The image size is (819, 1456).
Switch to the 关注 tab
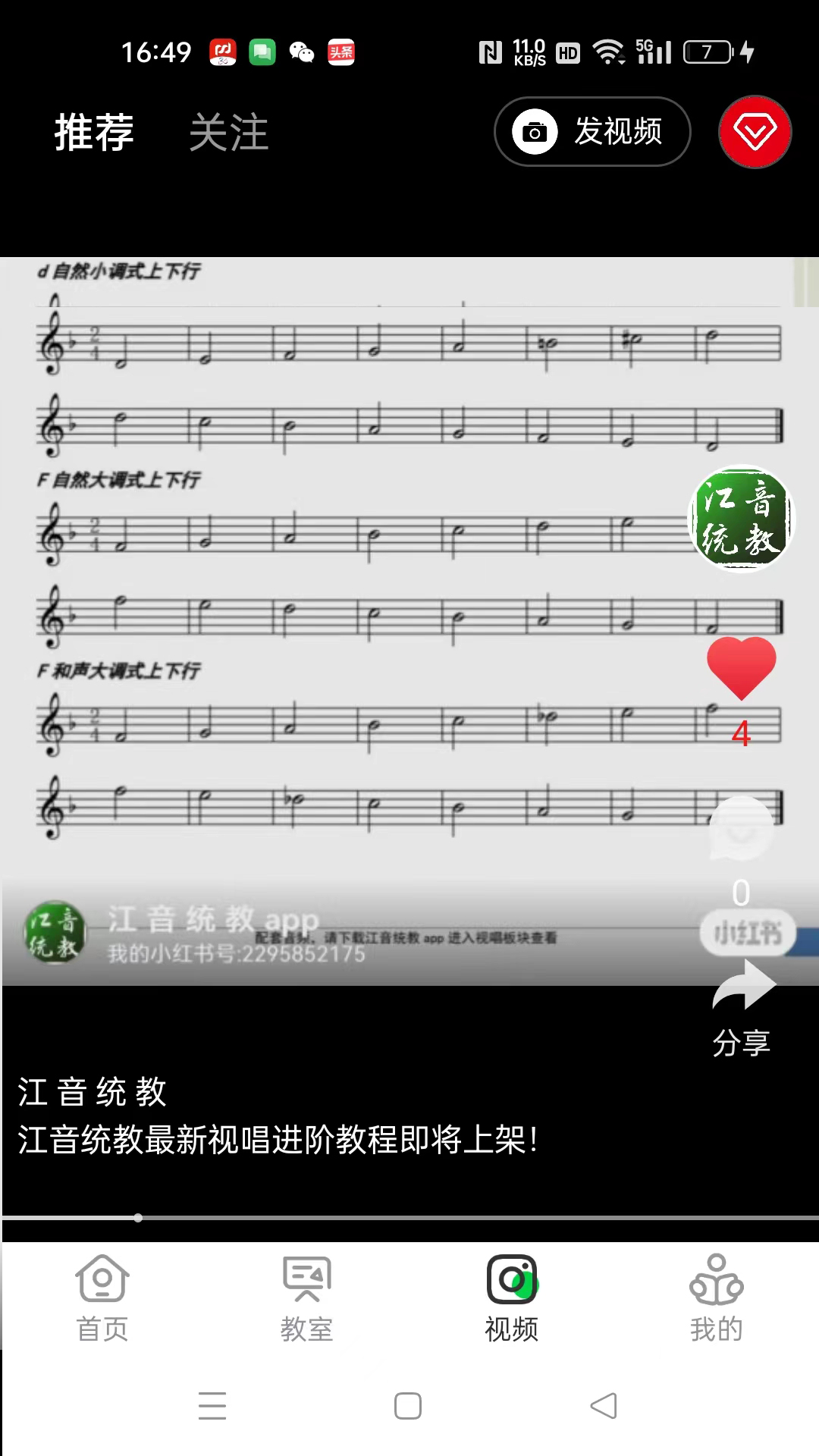(x=229, y=131)
